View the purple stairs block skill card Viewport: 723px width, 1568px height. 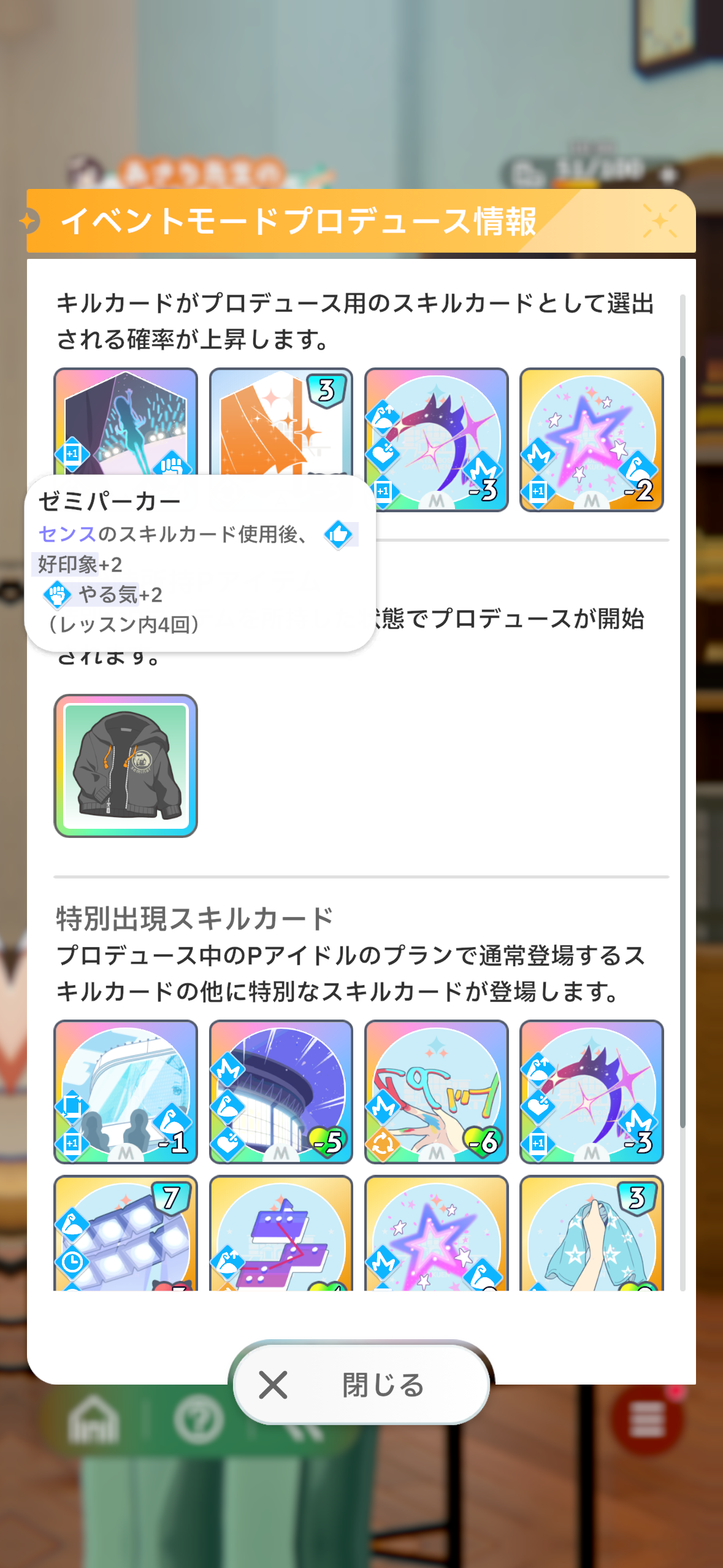[x=281, y=1233]
